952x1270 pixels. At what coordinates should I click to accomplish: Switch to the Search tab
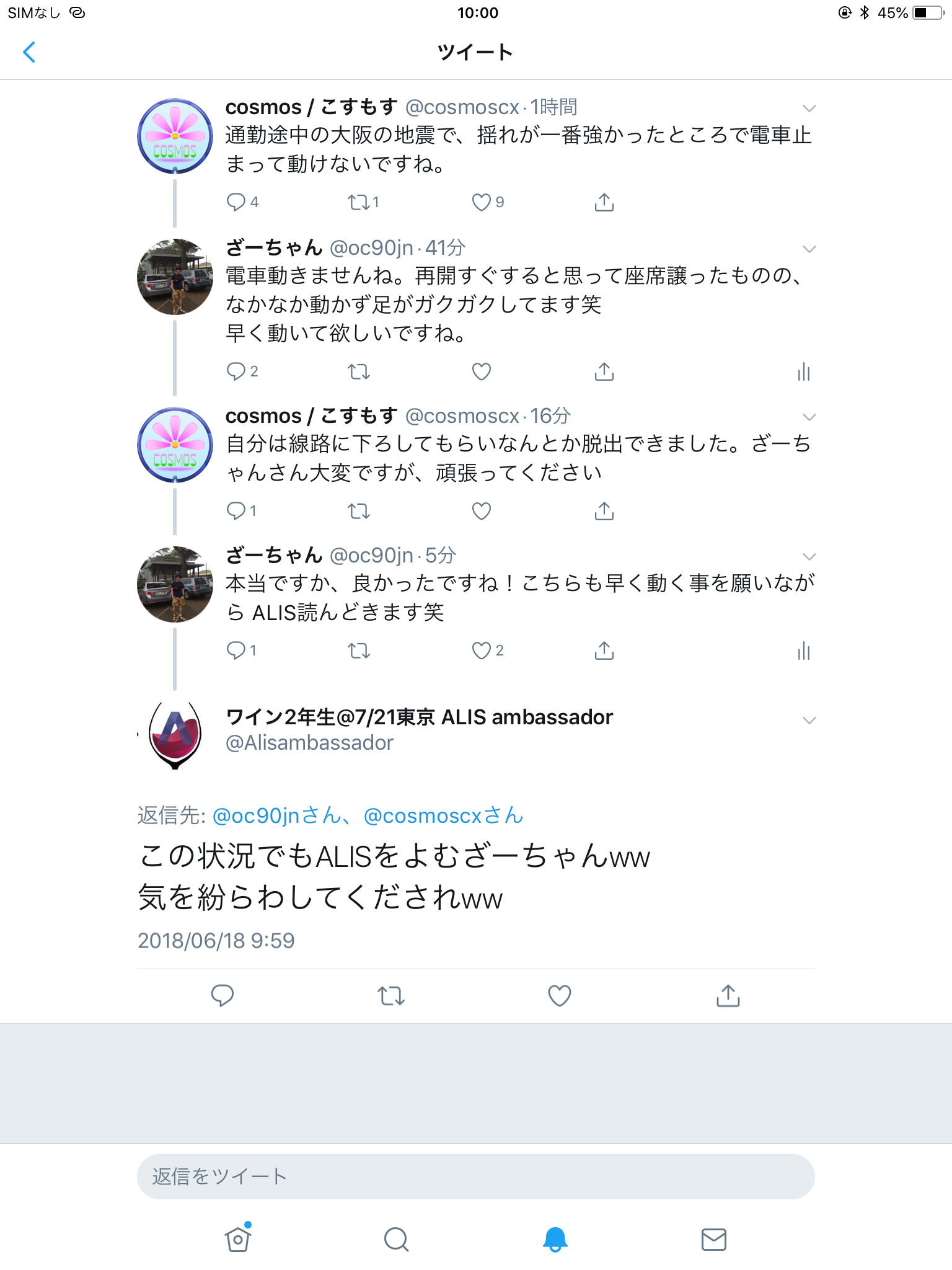[x=396, y=1240]
